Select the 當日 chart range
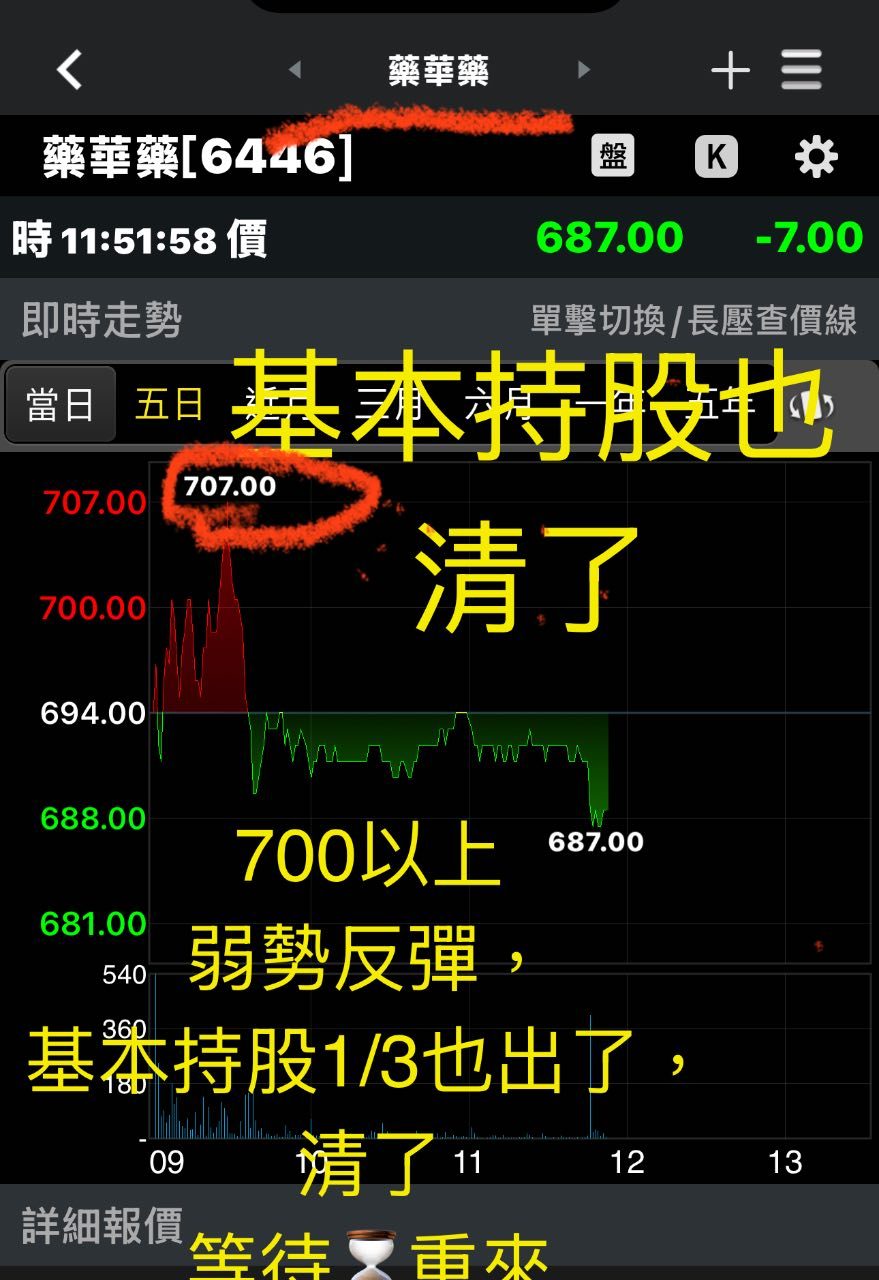 click(x=61, y=405)
